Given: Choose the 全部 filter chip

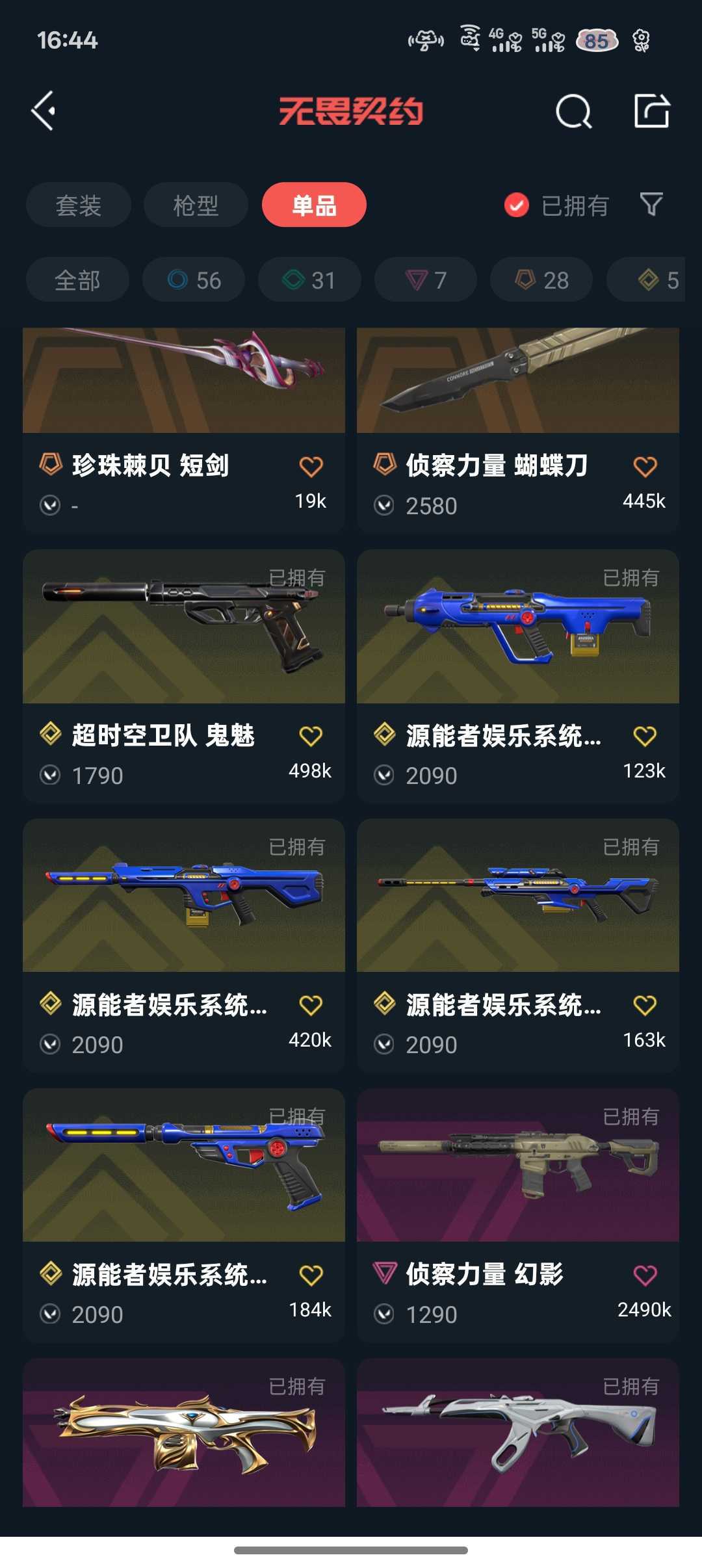Looking at the screenshot, I should (77, 280).
